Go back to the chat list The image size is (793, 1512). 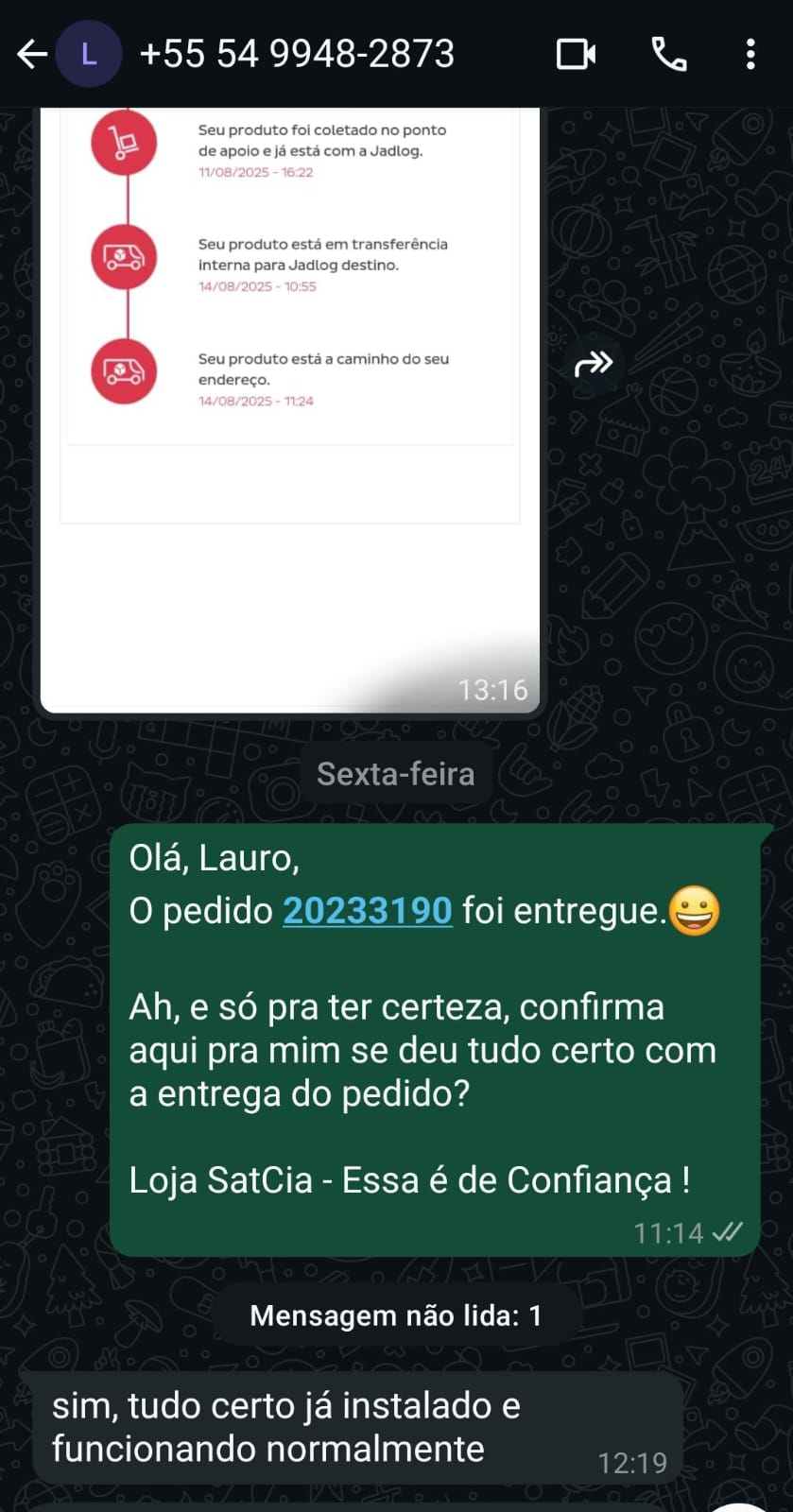point(32,54)
